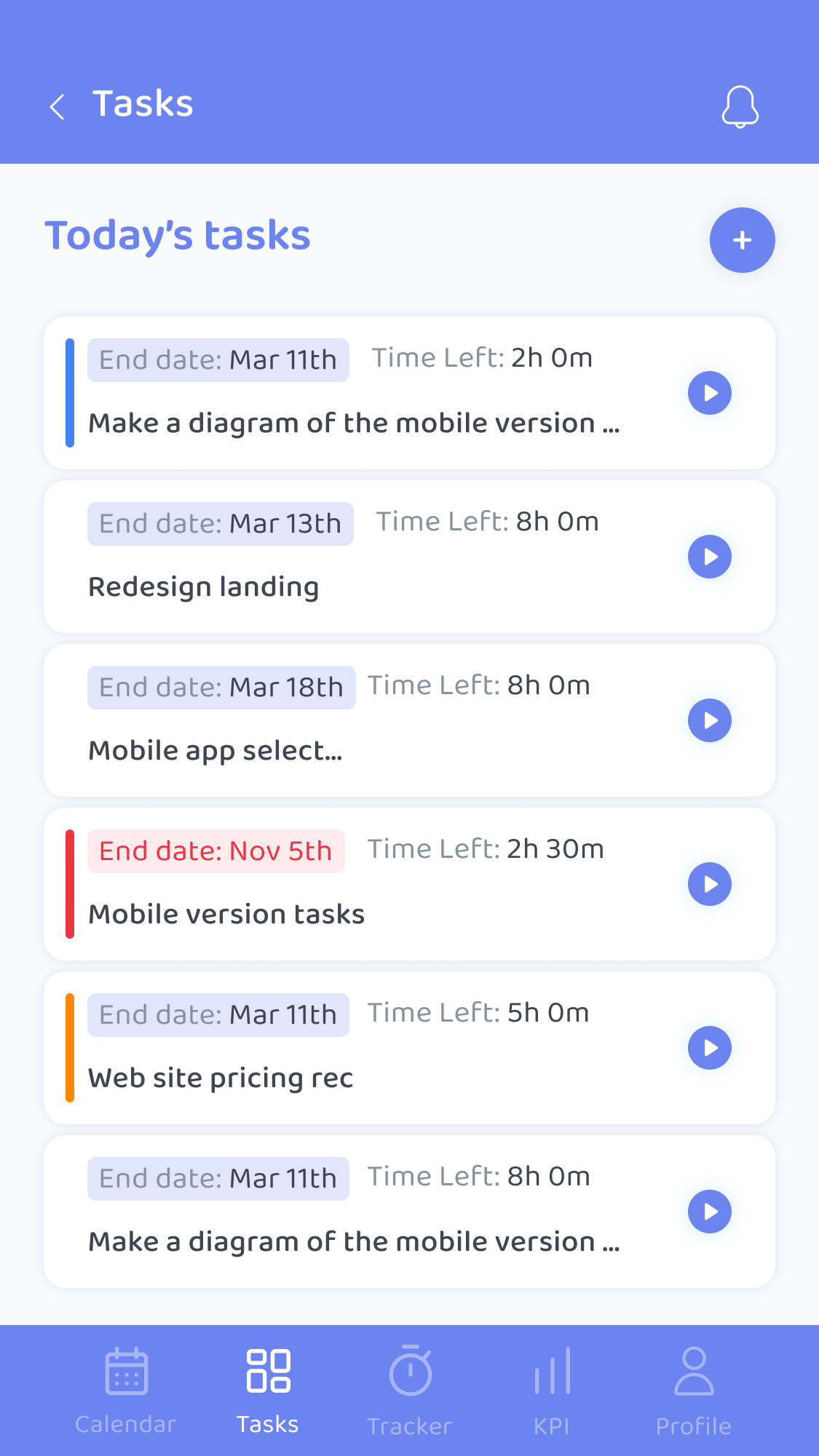
Task: Open the Profile tab
Action: [693, 1390]
